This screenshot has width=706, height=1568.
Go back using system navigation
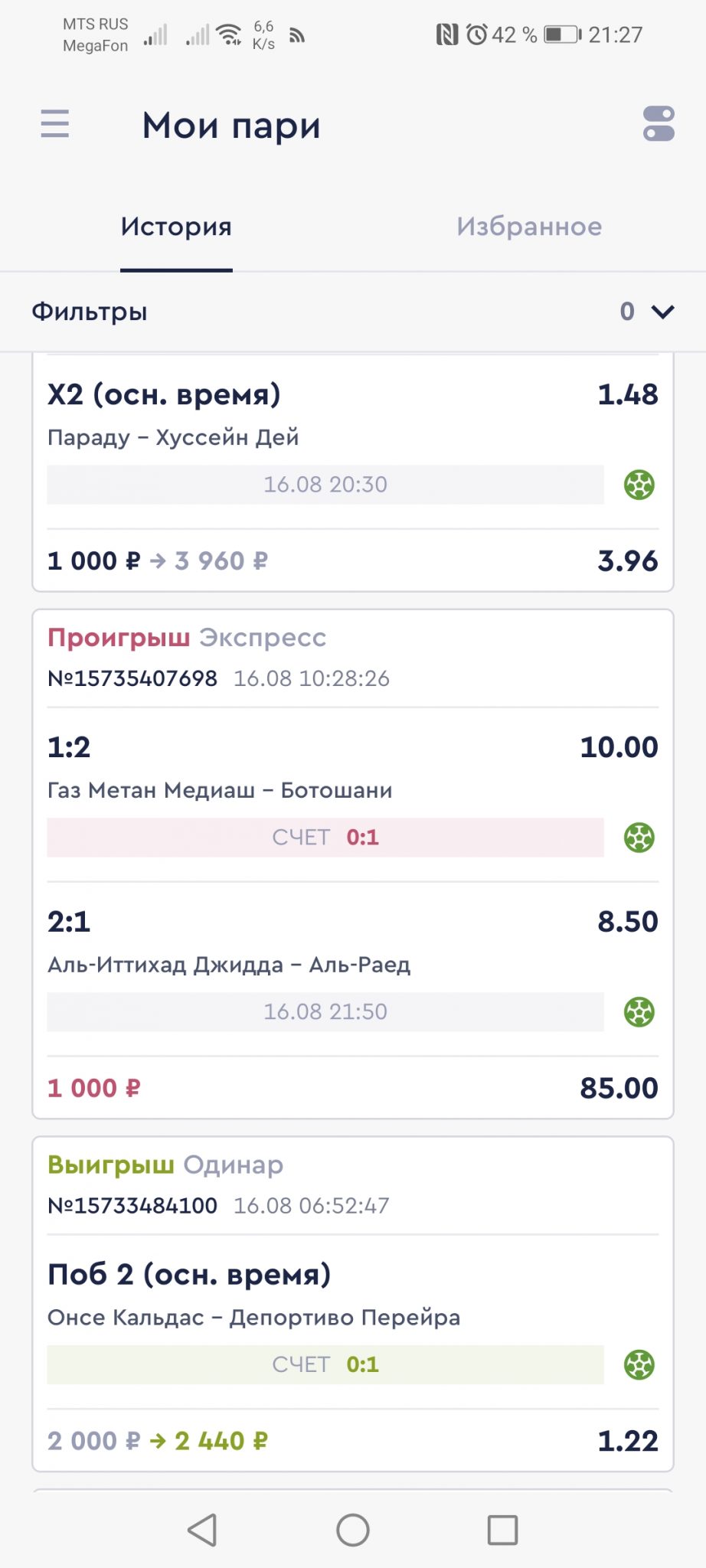[x=203, y=1530]
